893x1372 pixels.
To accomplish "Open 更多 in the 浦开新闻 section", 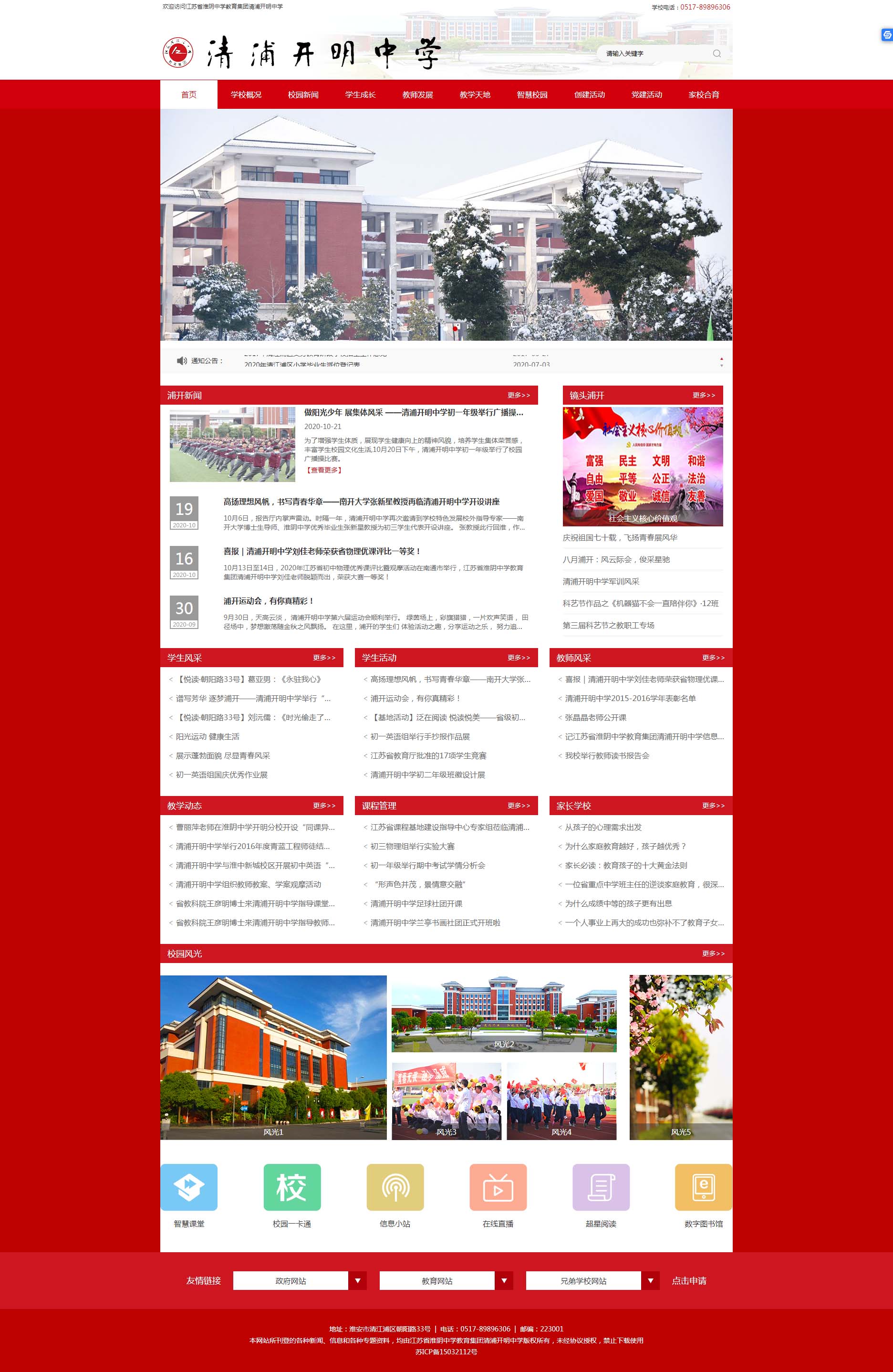I will tap(519, 396).
